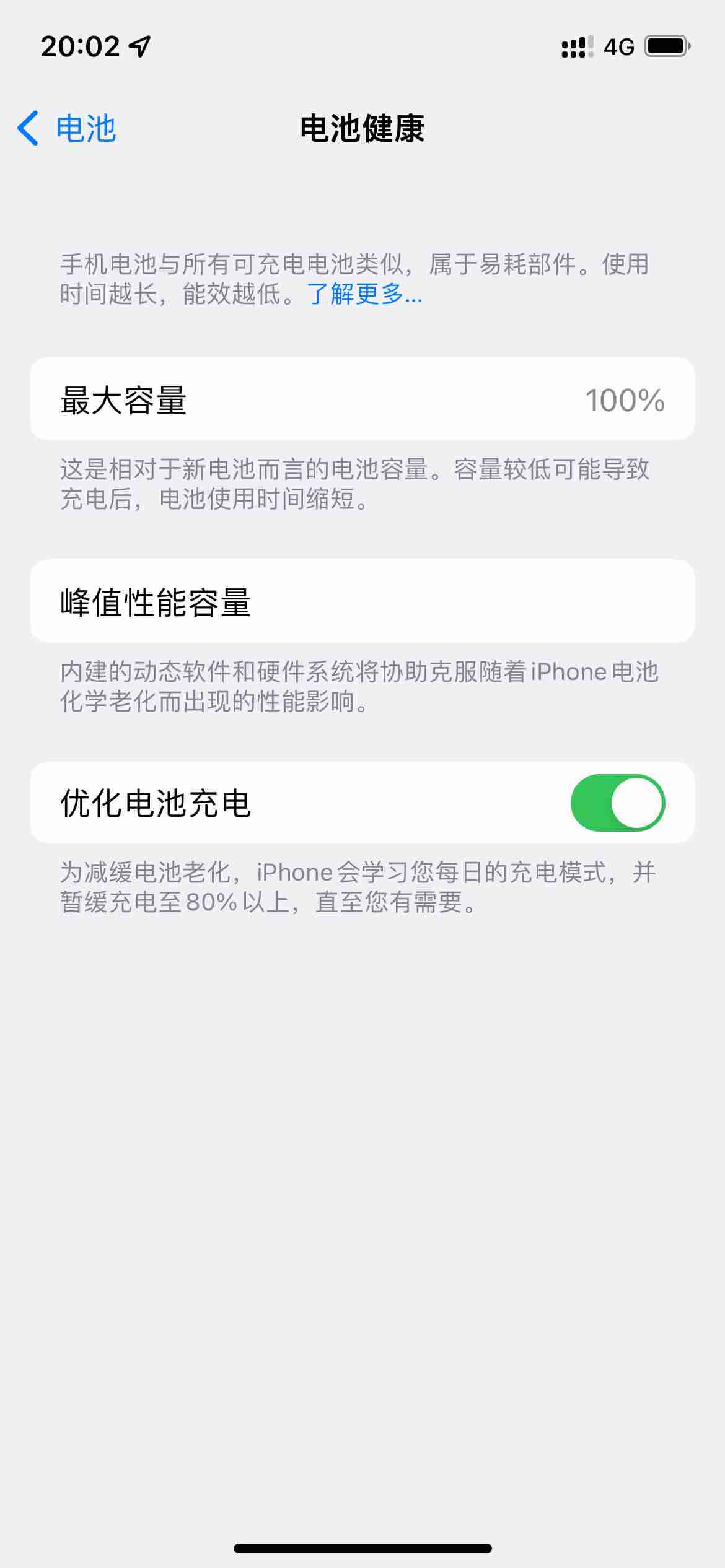Tap the clock showing 20:02
The image size is (725, 1568).
pyautogui.click(x=79, y=47)
